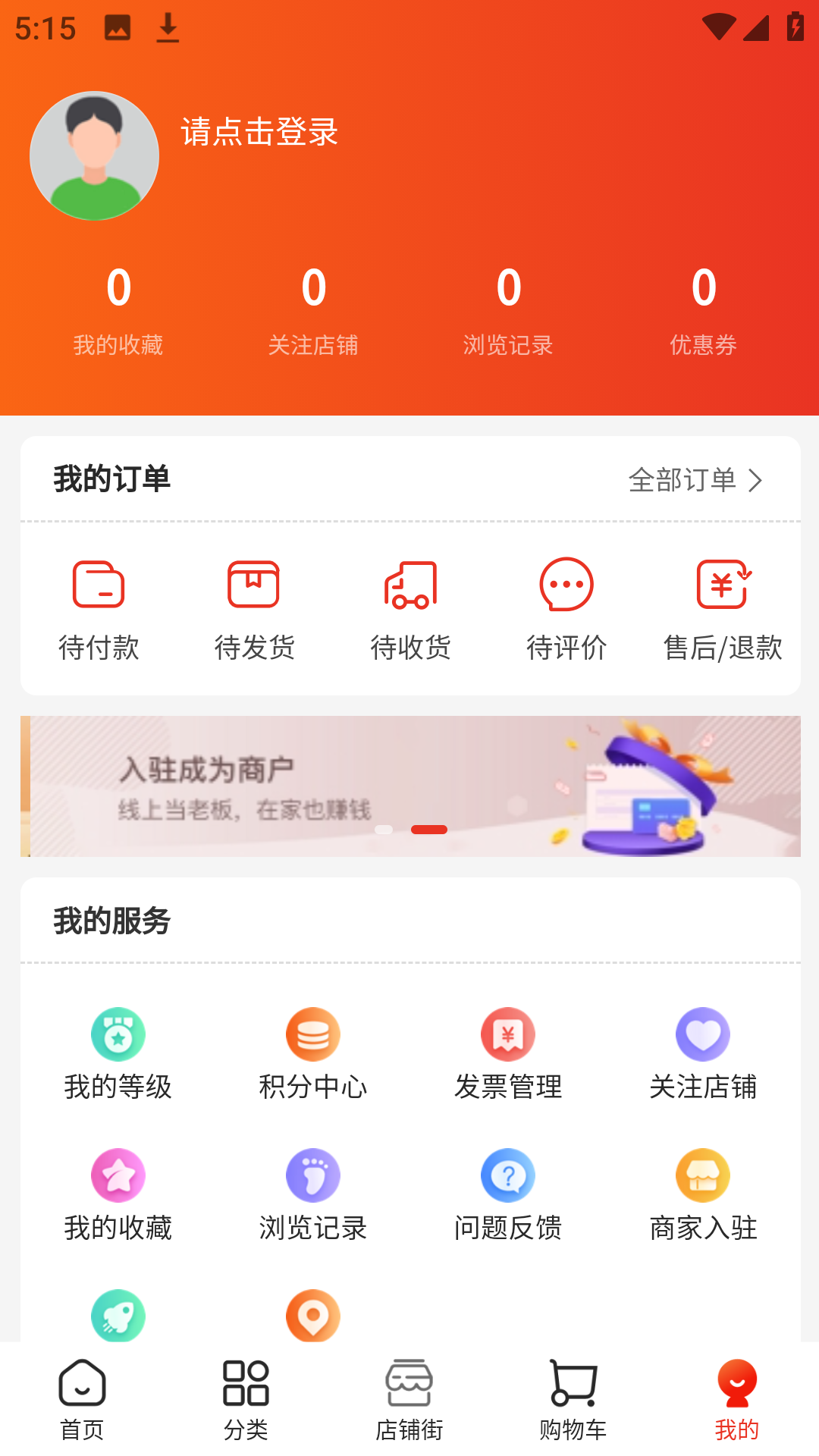Tap 请点击登录 to log in

(x=259, y=132)
